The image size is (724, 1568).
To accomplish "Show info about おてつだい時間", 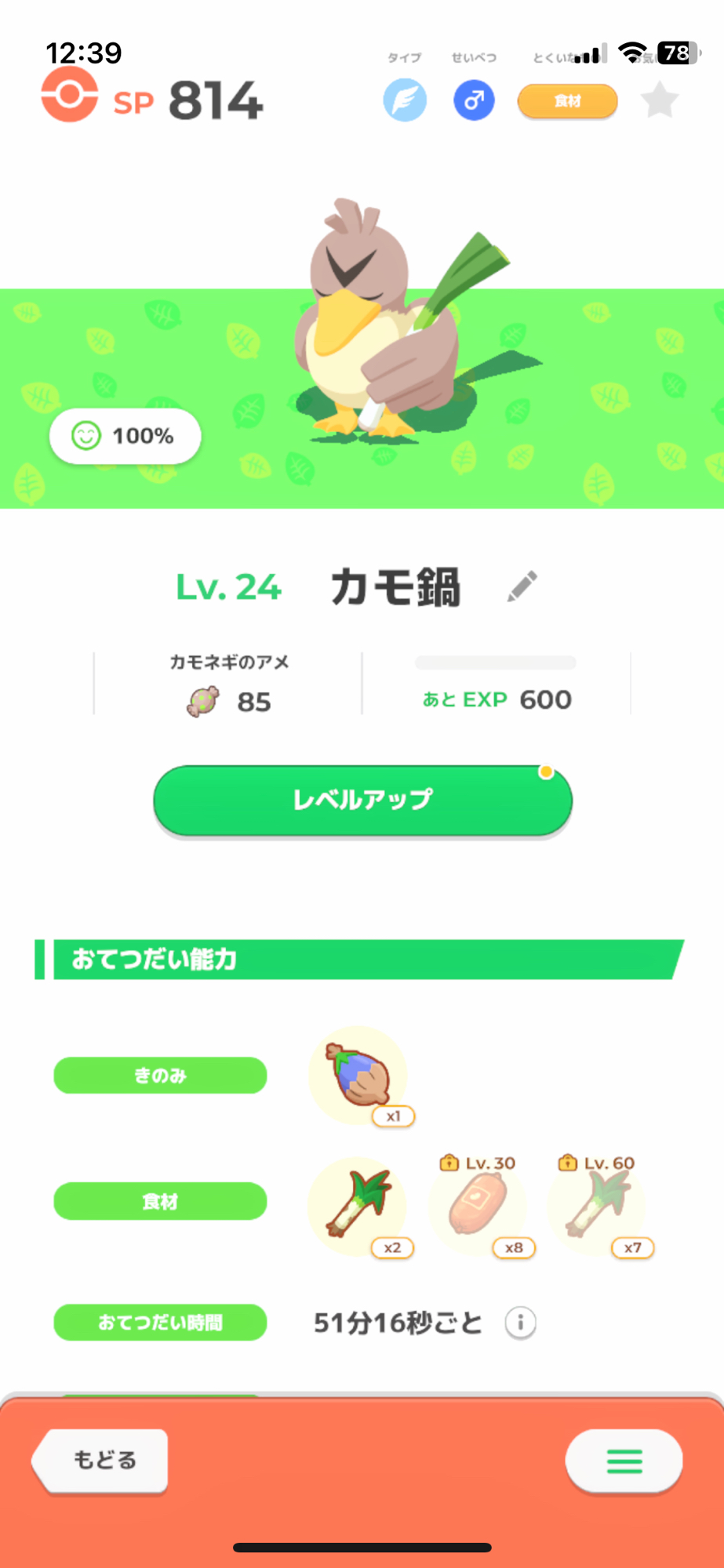I will (520, 1323).
